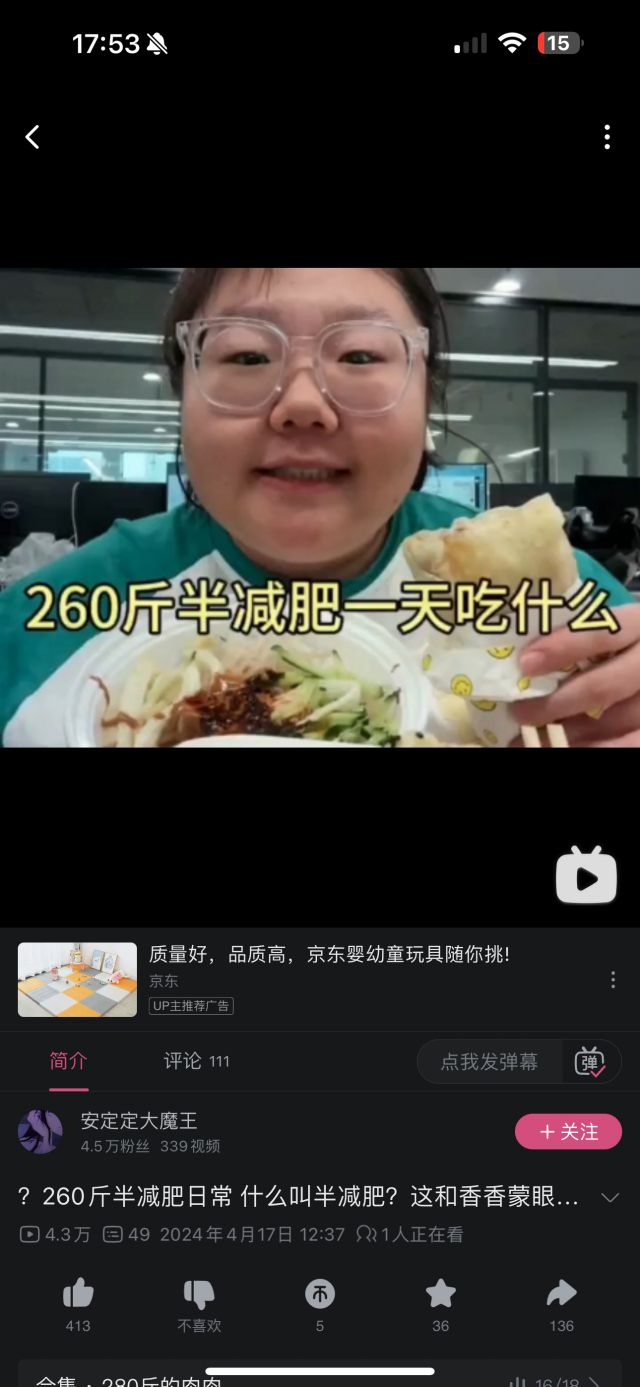
Task: Follow 安定定大魔王 with 关注 button
Action: click(x=568, y=1132)
